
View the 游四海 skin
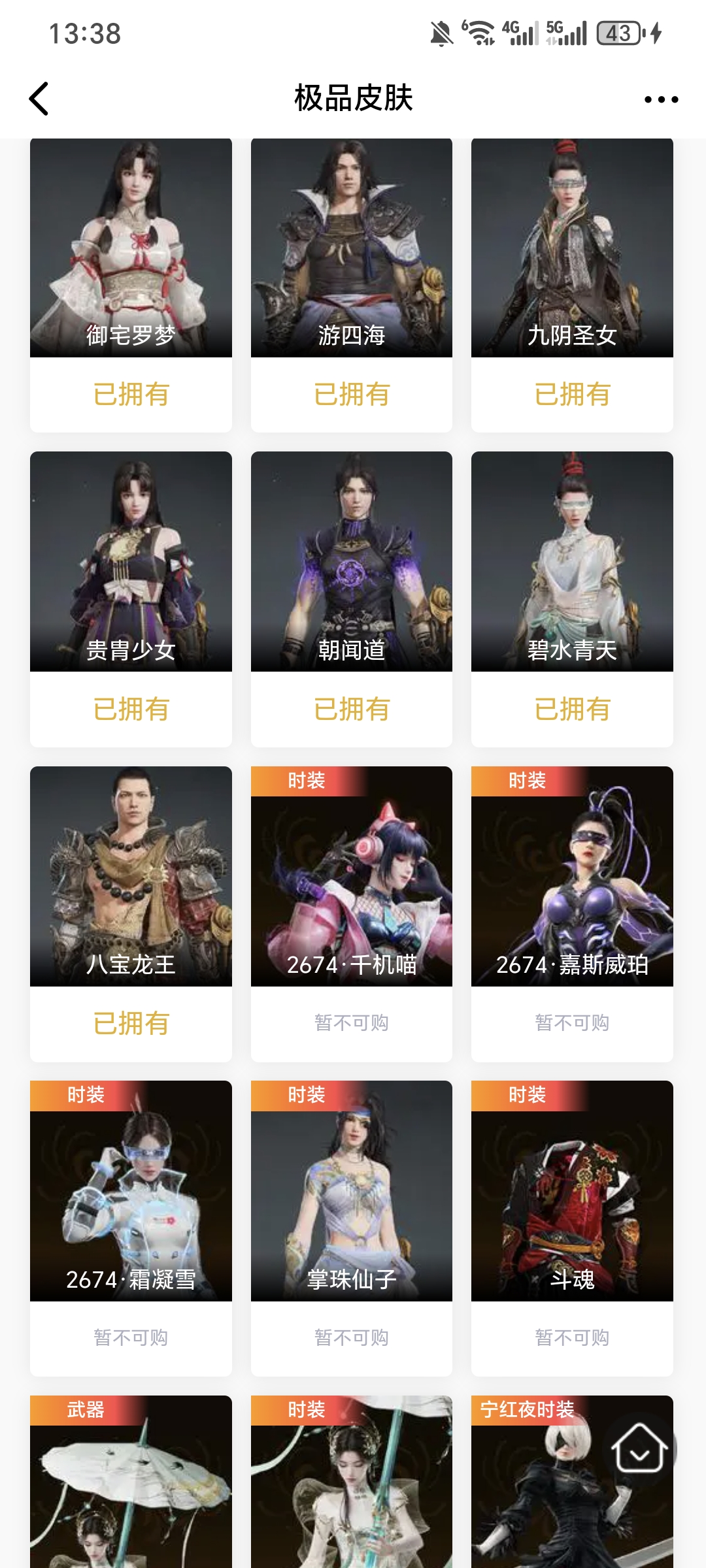(352, 248)
